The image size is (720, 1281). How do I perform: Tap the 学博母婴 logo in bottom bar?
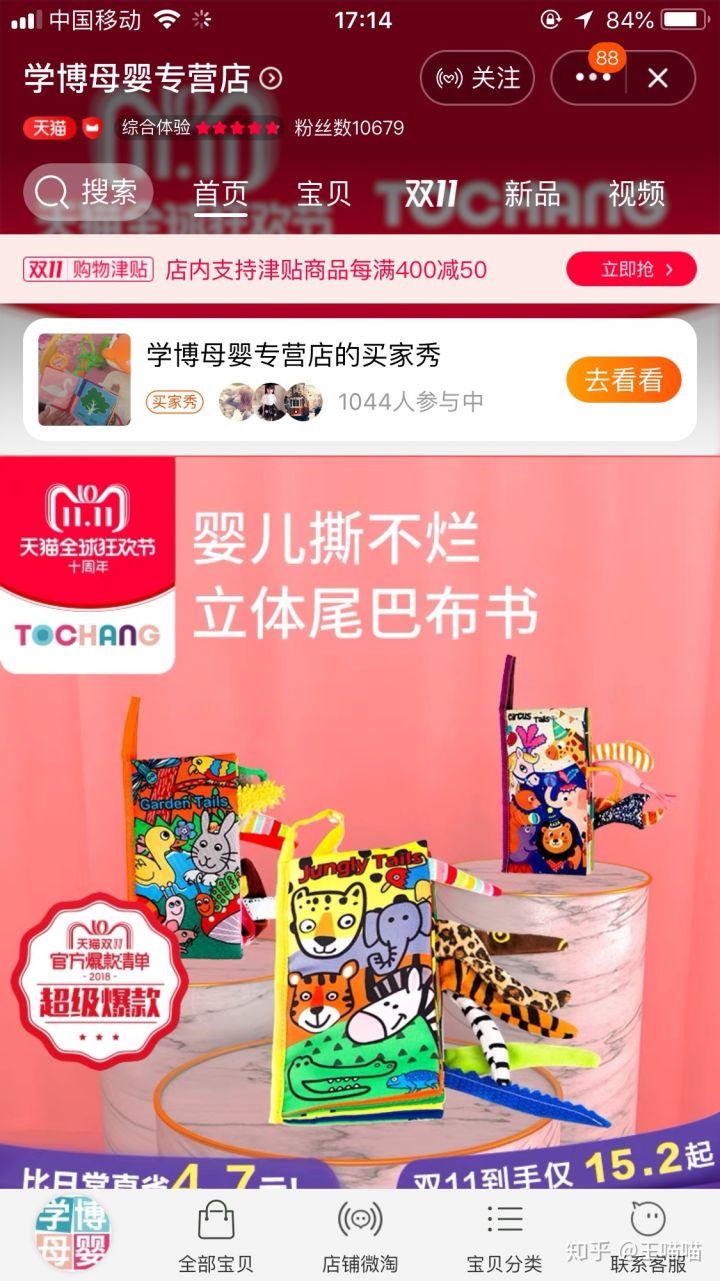click(x=72, y=1234)
